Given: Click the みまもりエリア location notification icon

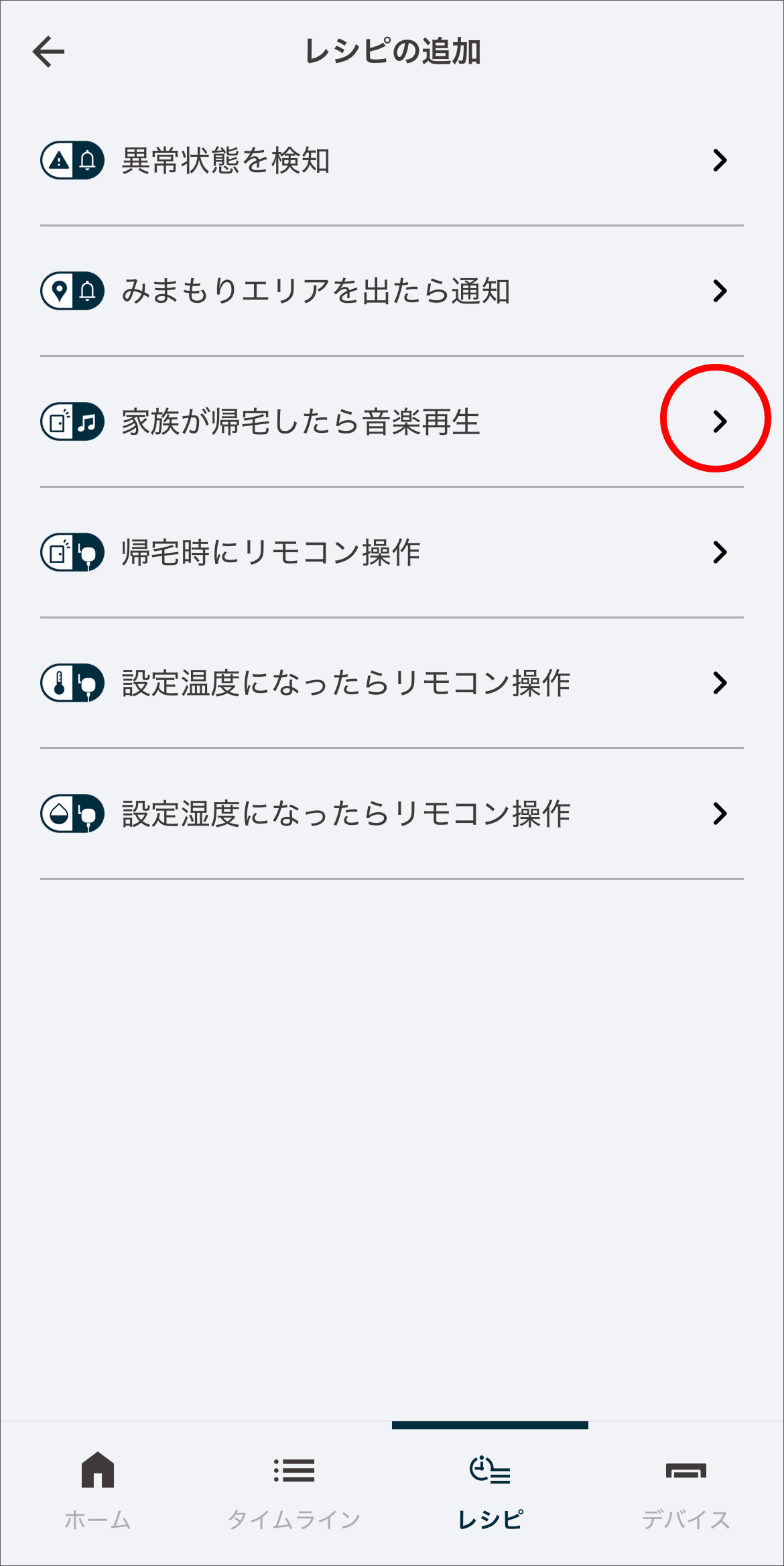Looking at the screenshot, I should 72,290.
